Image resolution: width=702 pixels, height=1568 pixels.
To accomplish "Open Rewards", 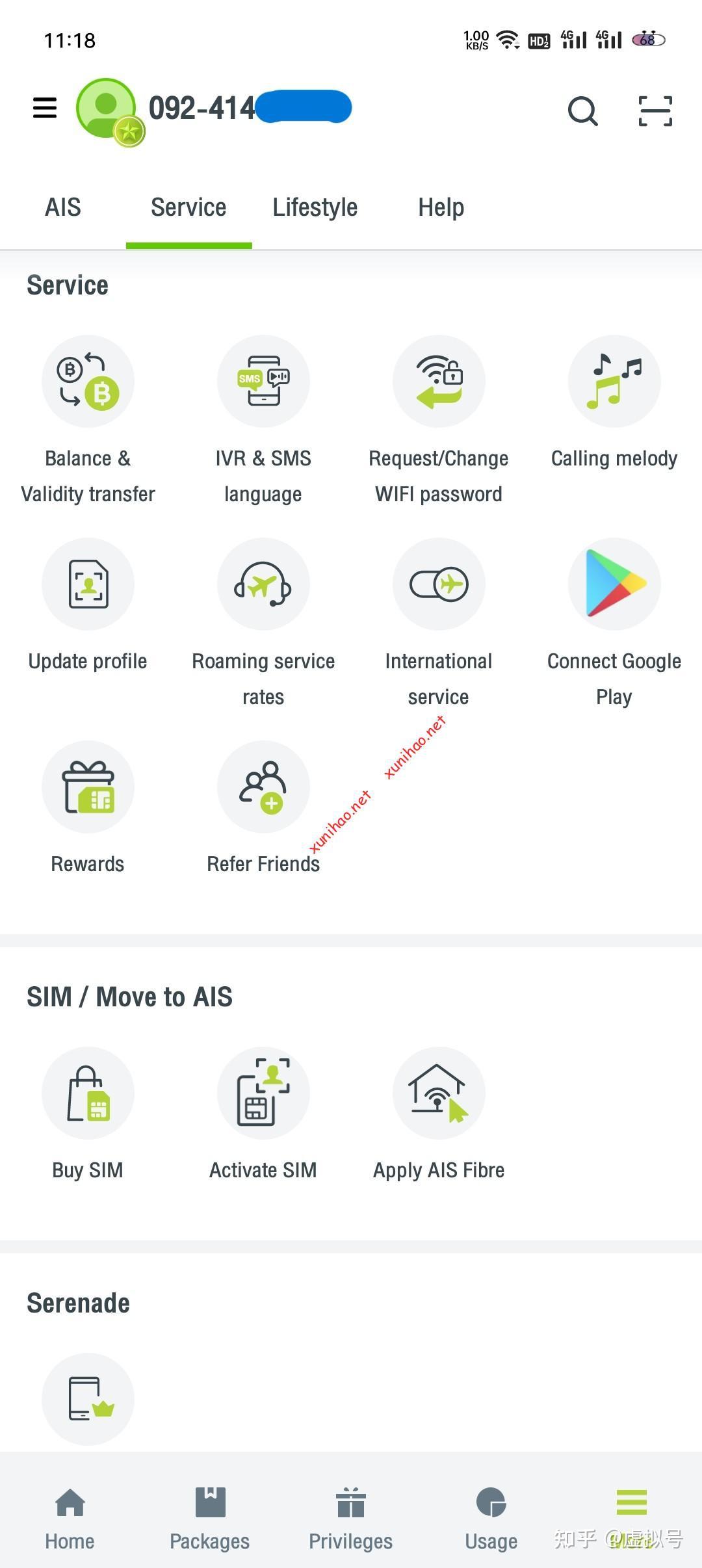I will coord(88,787).
